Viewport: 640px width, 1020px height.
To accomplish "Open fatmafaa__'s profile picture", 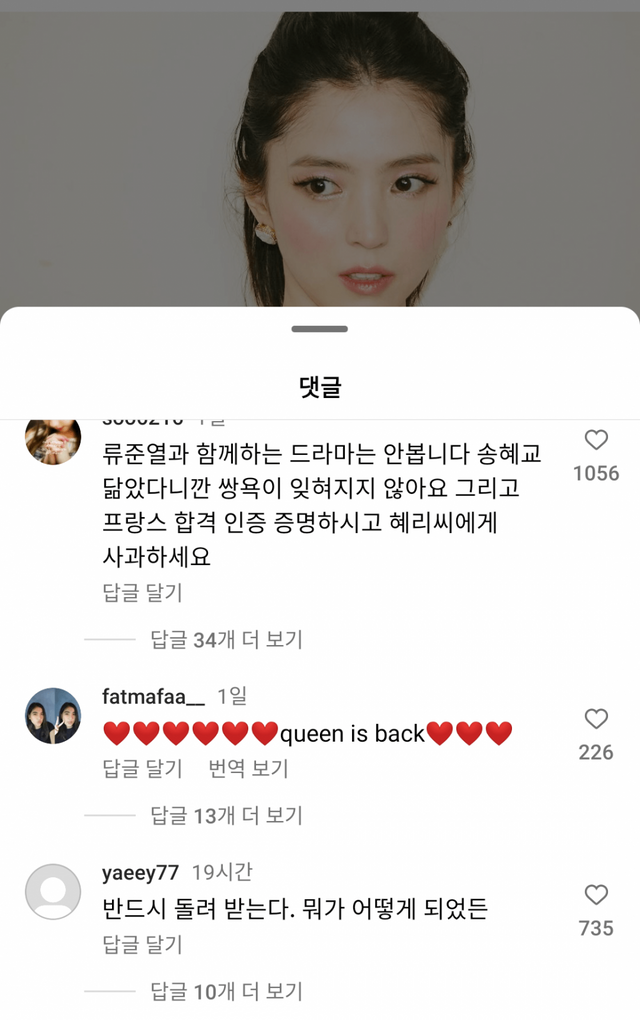I will pyautogui.click(x=53, y=716).
